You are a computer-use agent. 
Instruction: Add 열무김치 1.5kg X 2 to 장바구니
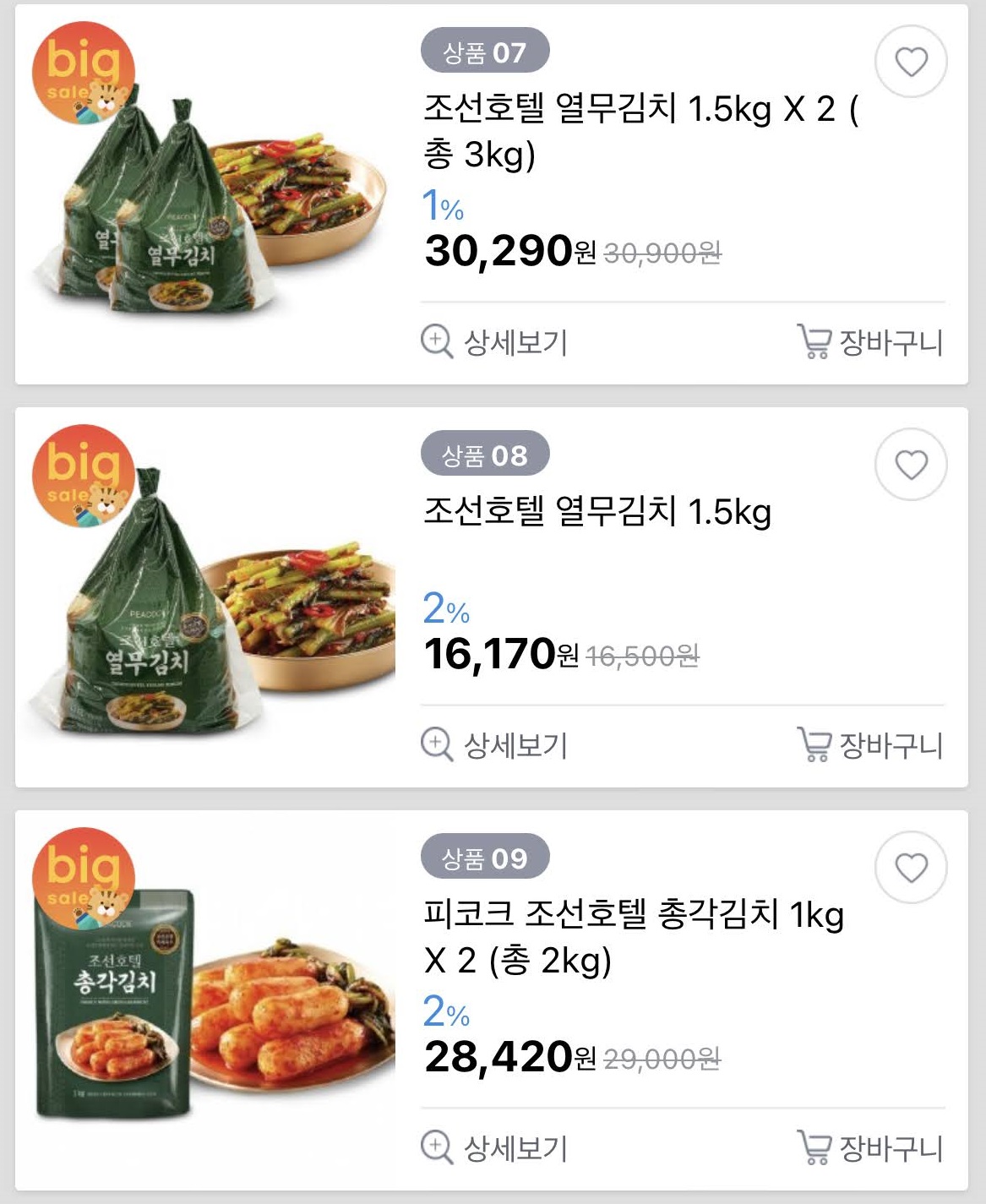(x=869, y=342)
